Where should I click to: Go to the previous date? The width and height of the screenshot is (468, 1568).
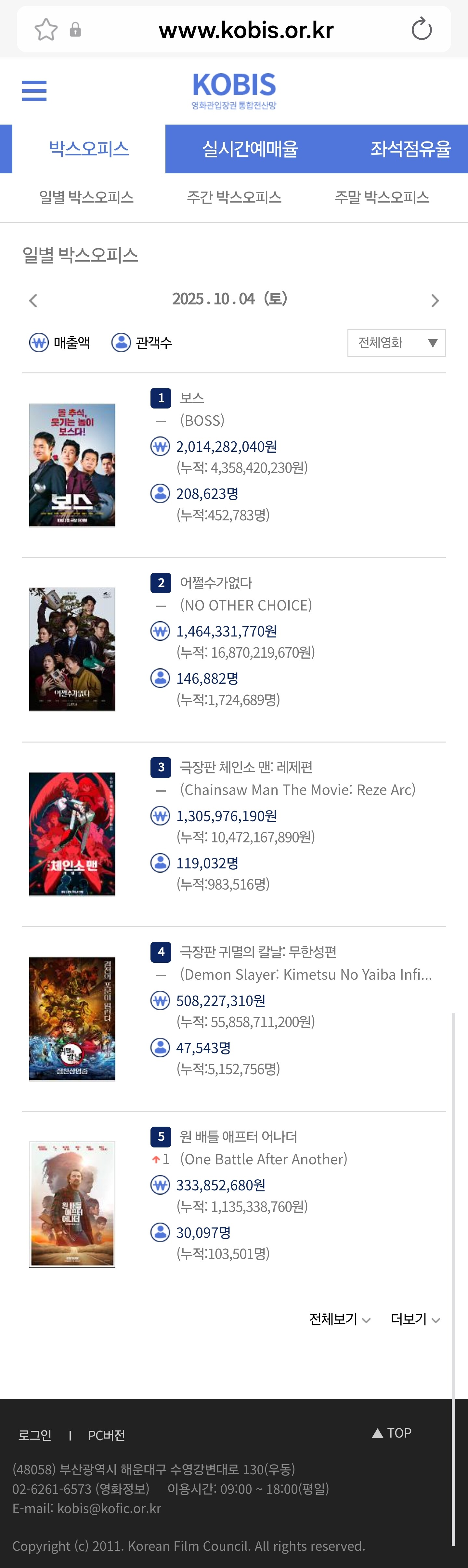pos(33,301)
